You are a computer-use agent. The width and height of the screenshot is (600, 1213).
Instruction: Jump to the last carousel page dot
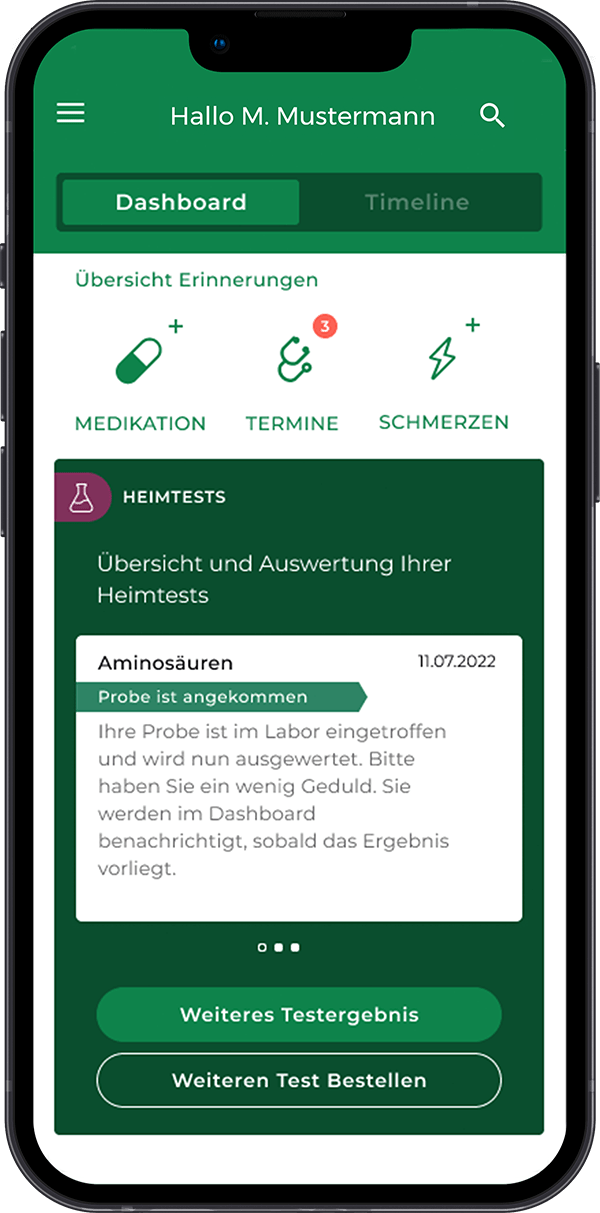point(295,947)
